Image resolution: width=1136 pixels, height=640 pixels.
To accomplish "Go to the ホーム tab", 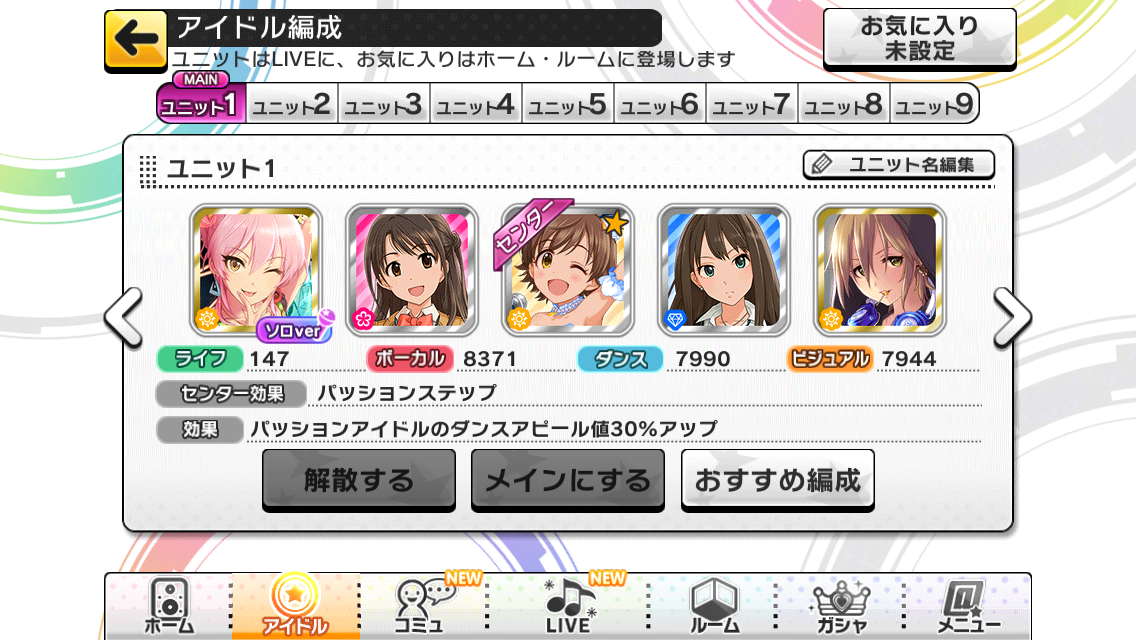I will pos(168,606).
